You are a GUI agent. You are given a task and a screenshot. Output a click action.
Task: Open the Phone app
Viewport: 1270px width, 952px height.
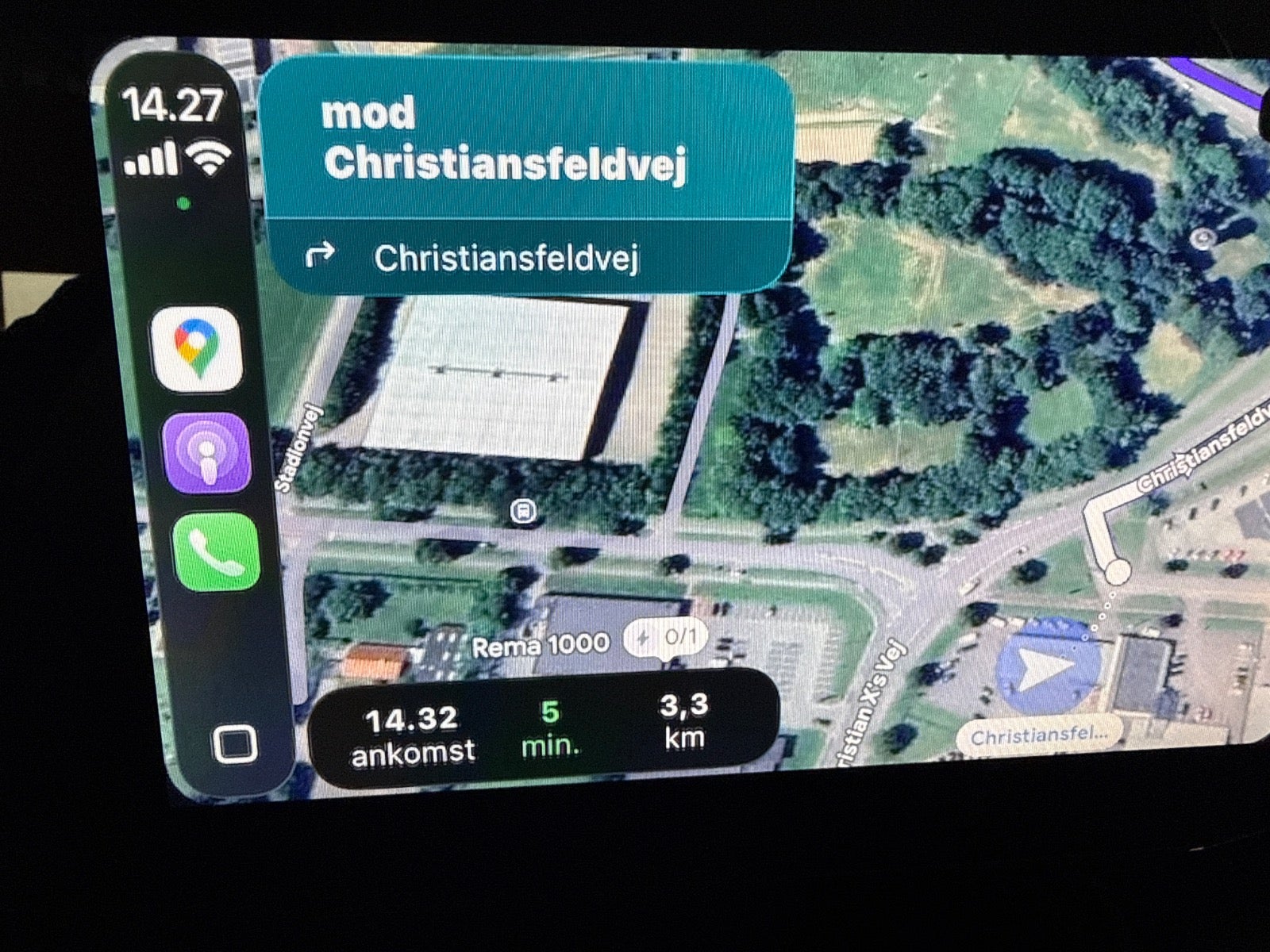tap(215, 552)
